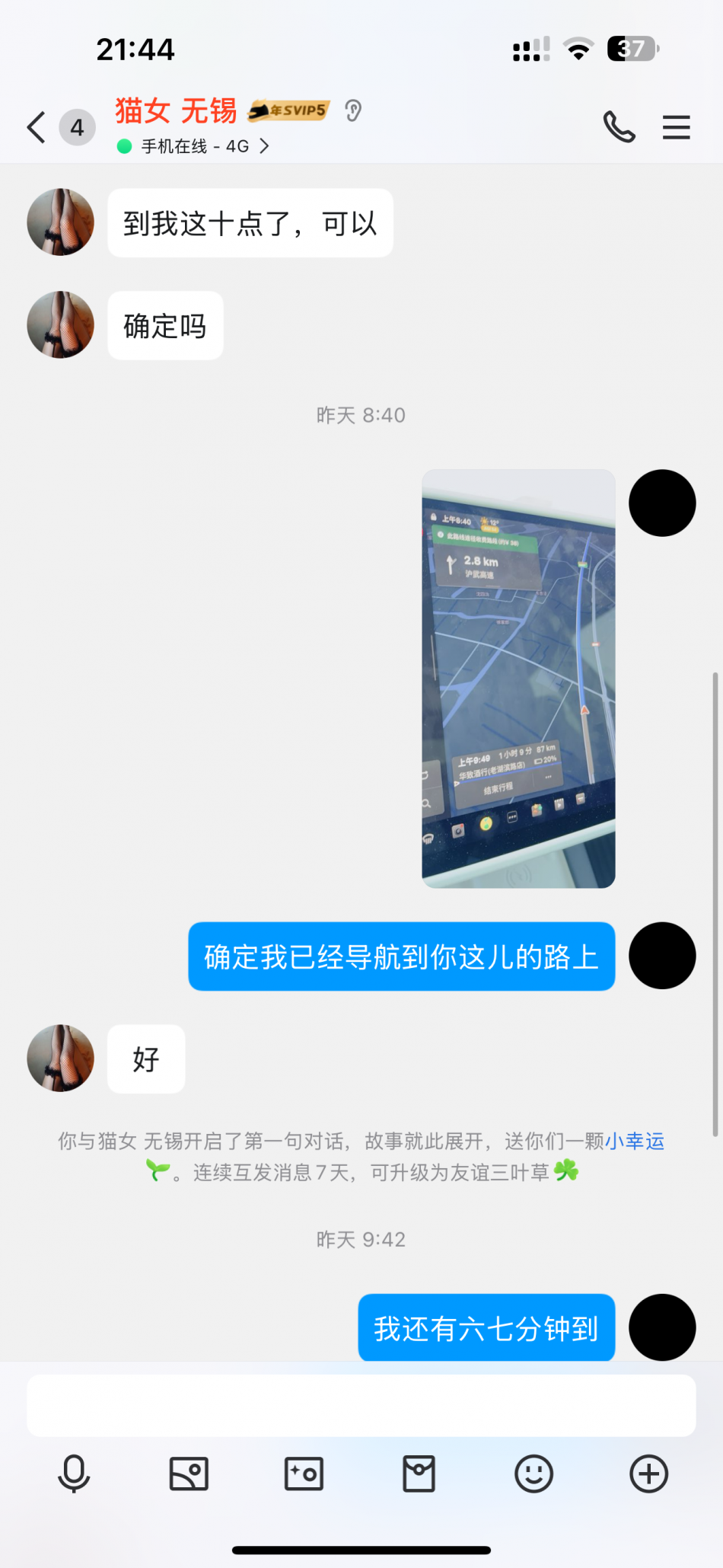Open the camera to take a photo
This screenshot has width=723, height=1568.
click(x=304, y=1474)
